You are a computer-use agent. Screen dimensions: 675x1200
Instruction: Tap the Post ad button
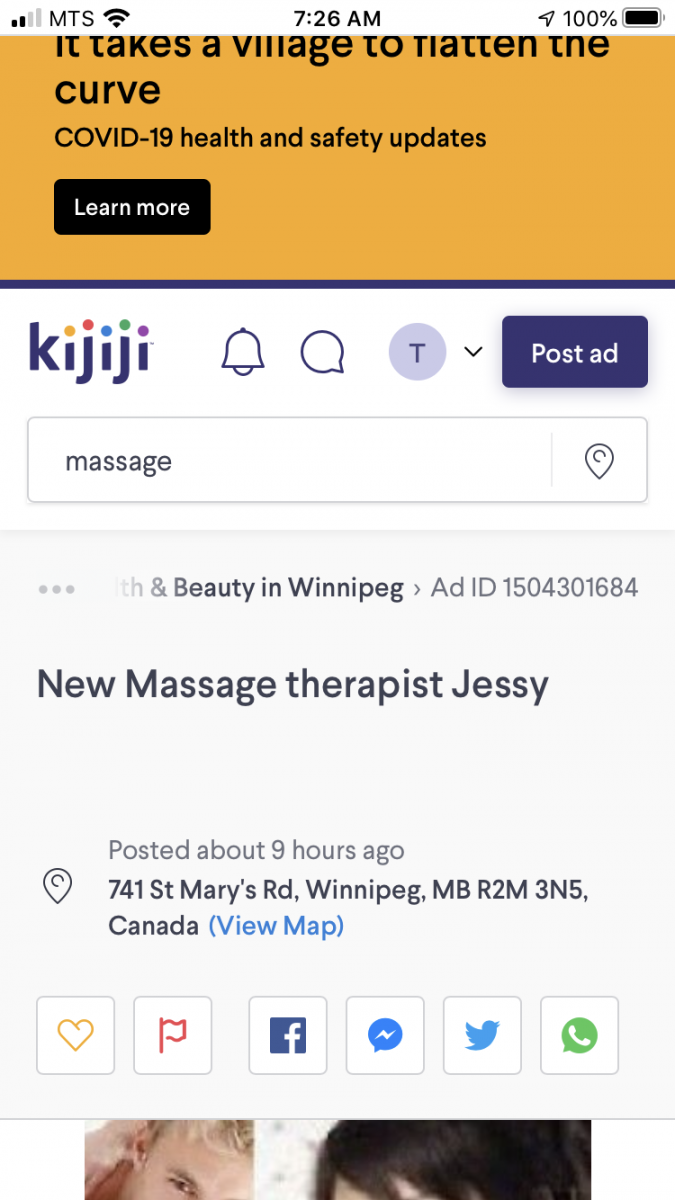(575, 352)
